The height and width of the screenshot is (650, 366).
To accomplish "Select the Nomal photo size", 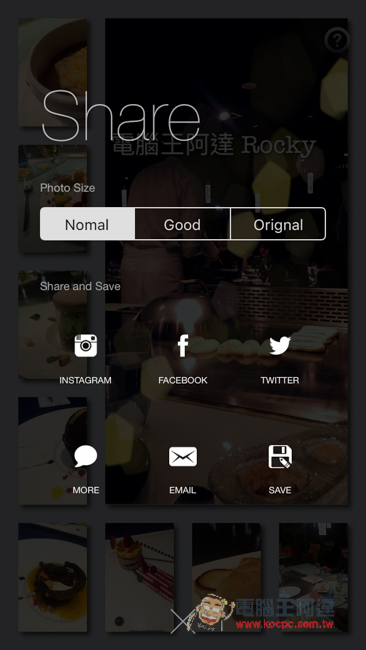I will (87, 224).
